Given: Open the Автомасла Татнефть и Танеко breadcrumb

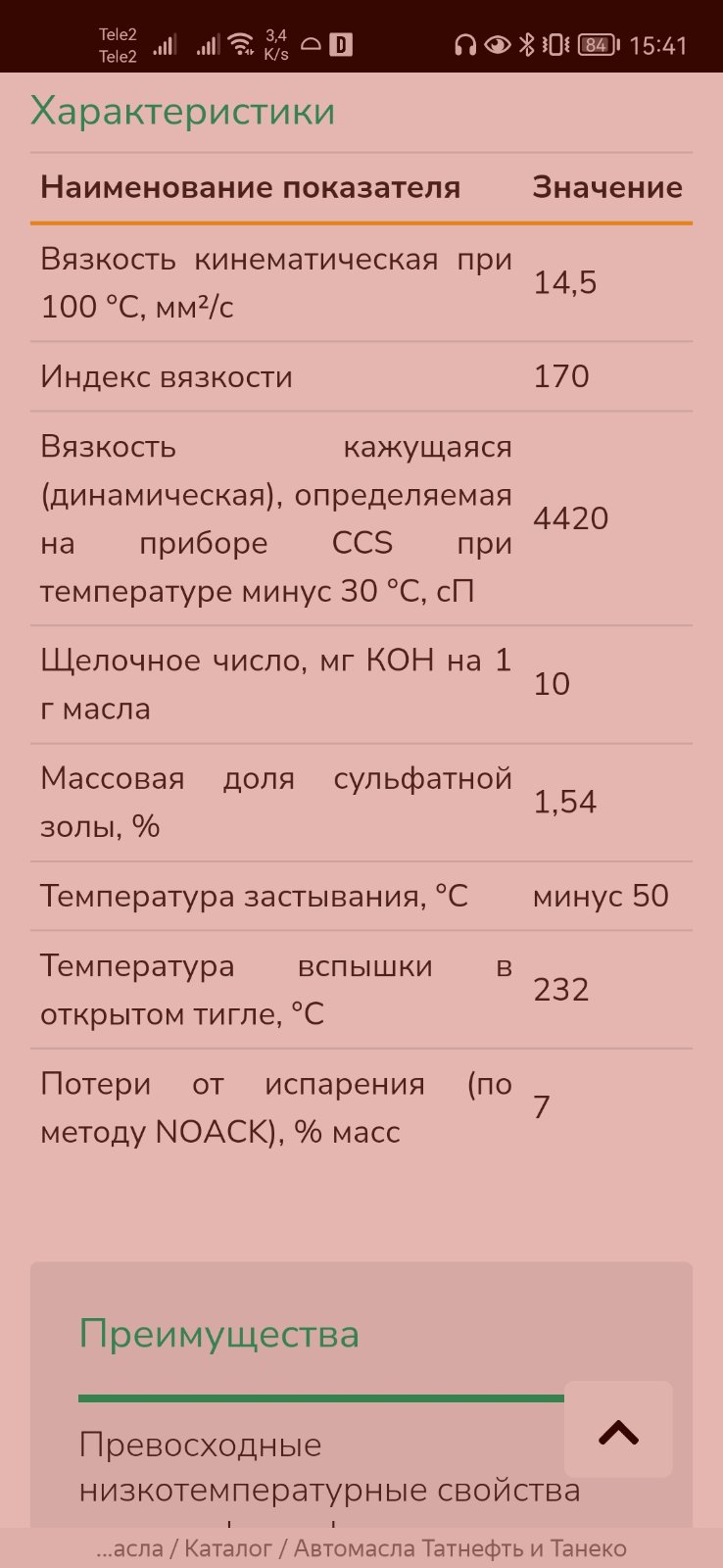Looking at the screenshot, I should [x=460, y=1548].
